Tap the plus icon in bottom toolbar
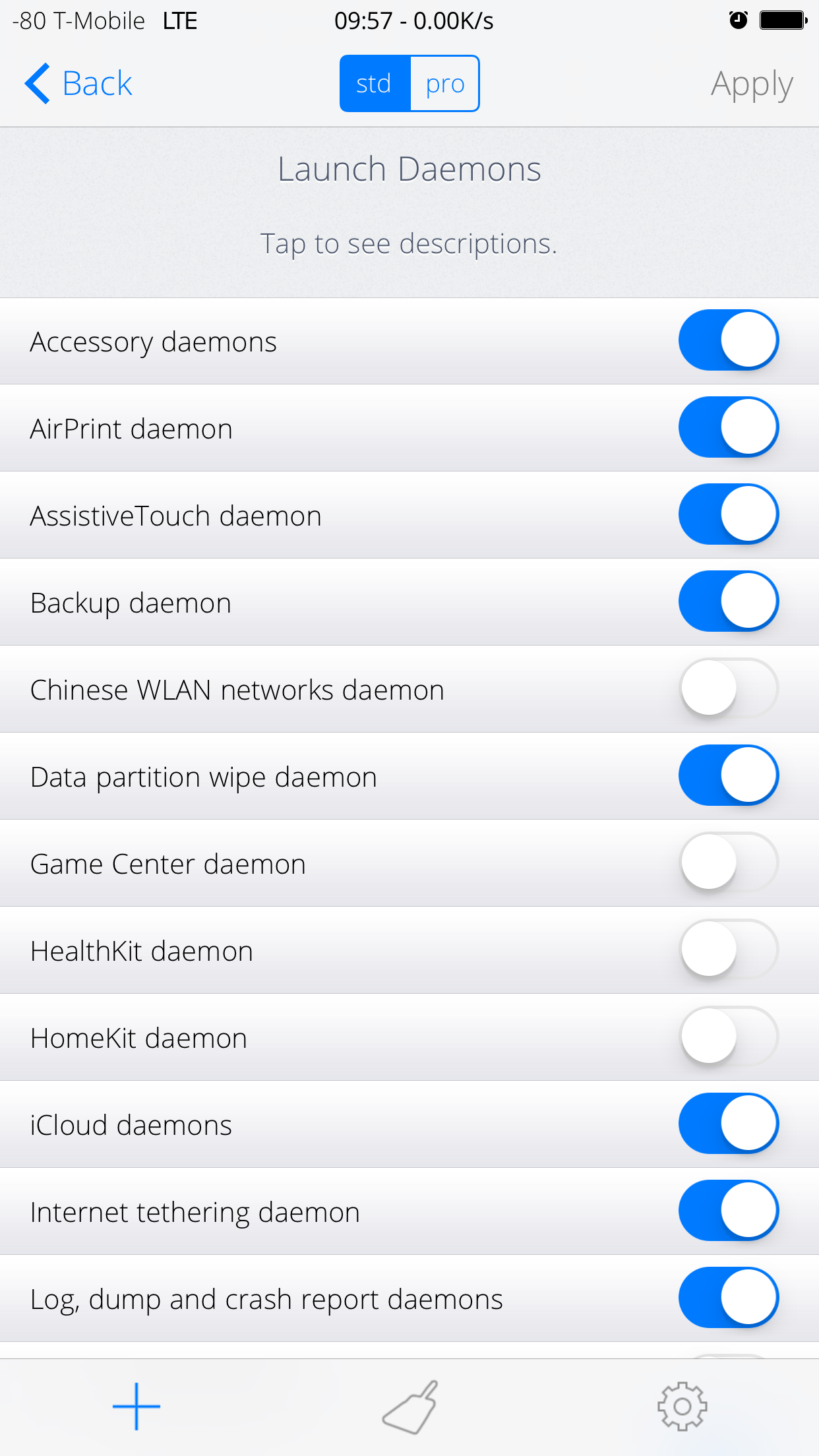The width and height of the screenshot is (819, 1456). (136, 1407)
